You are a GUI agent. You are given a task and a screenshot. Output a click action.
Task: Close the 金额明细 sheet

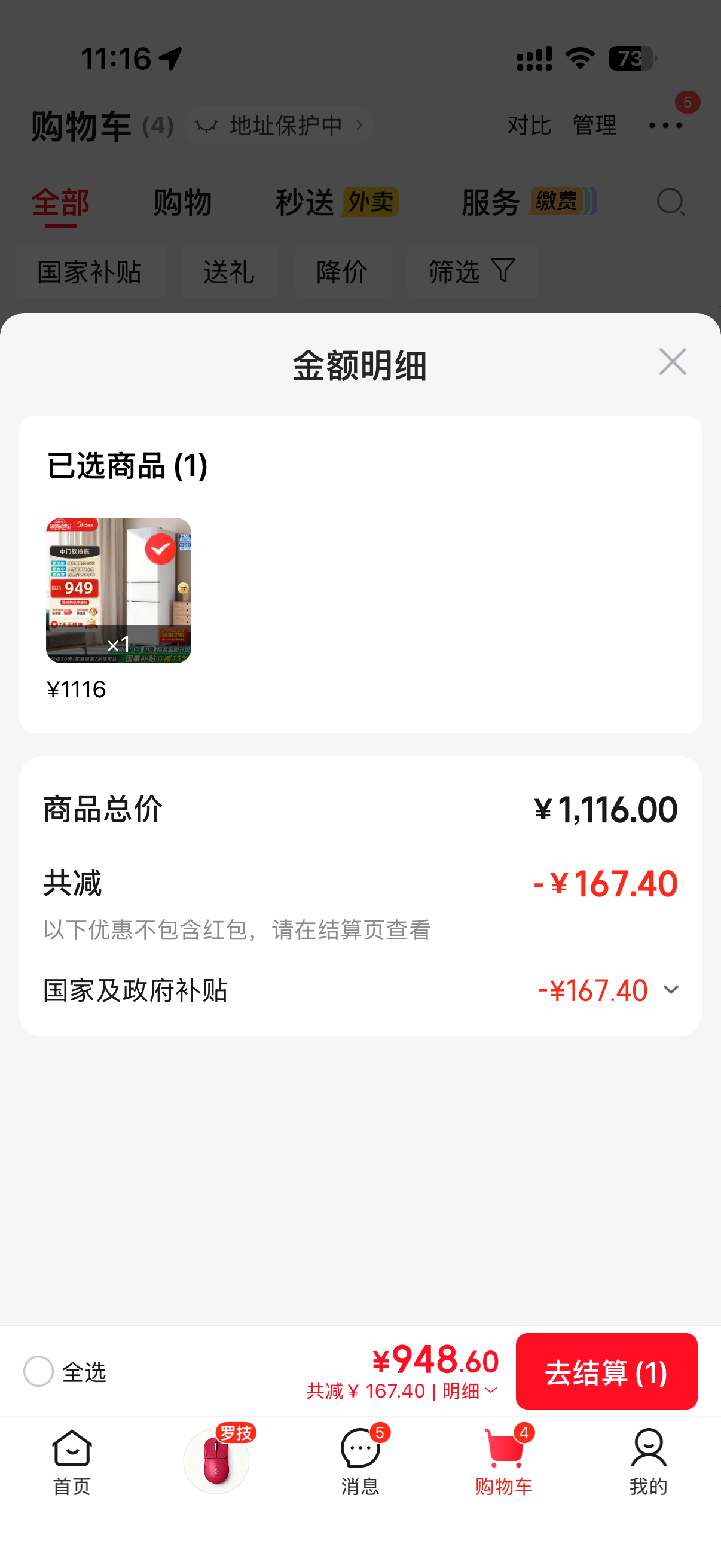point(673,362)
